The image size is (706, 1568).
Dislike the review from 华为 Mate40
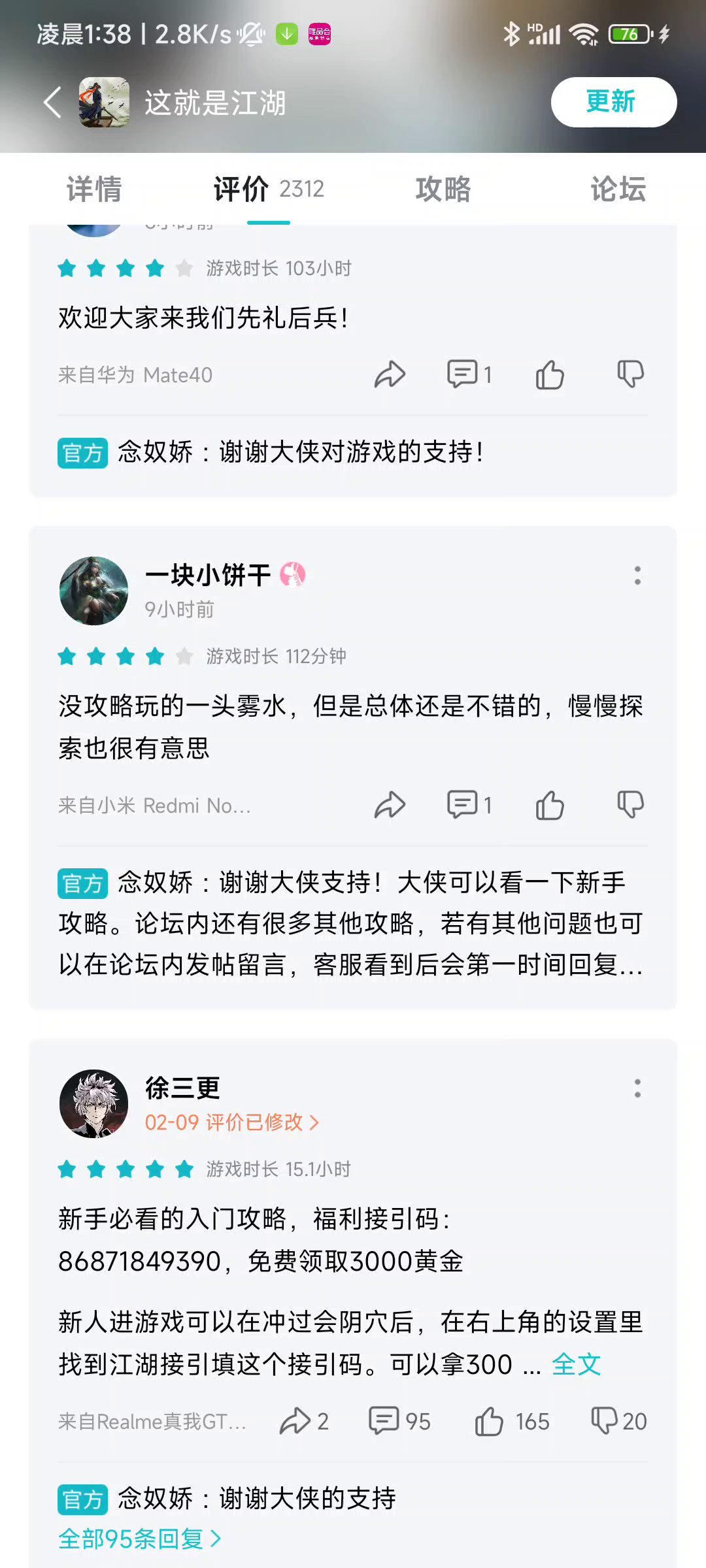tap(631, 374)
